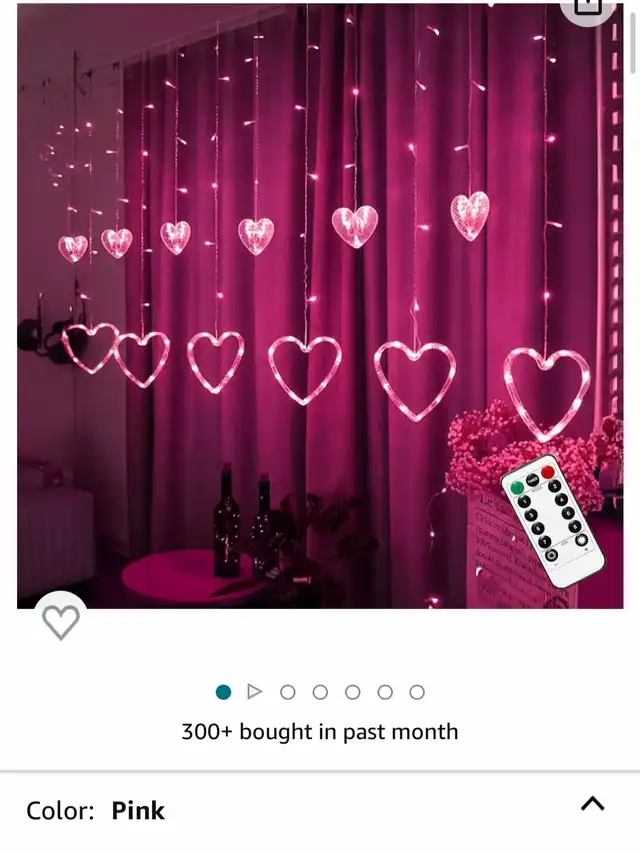
Task: Expand the Color Pink options
Action: pos(592,805)
